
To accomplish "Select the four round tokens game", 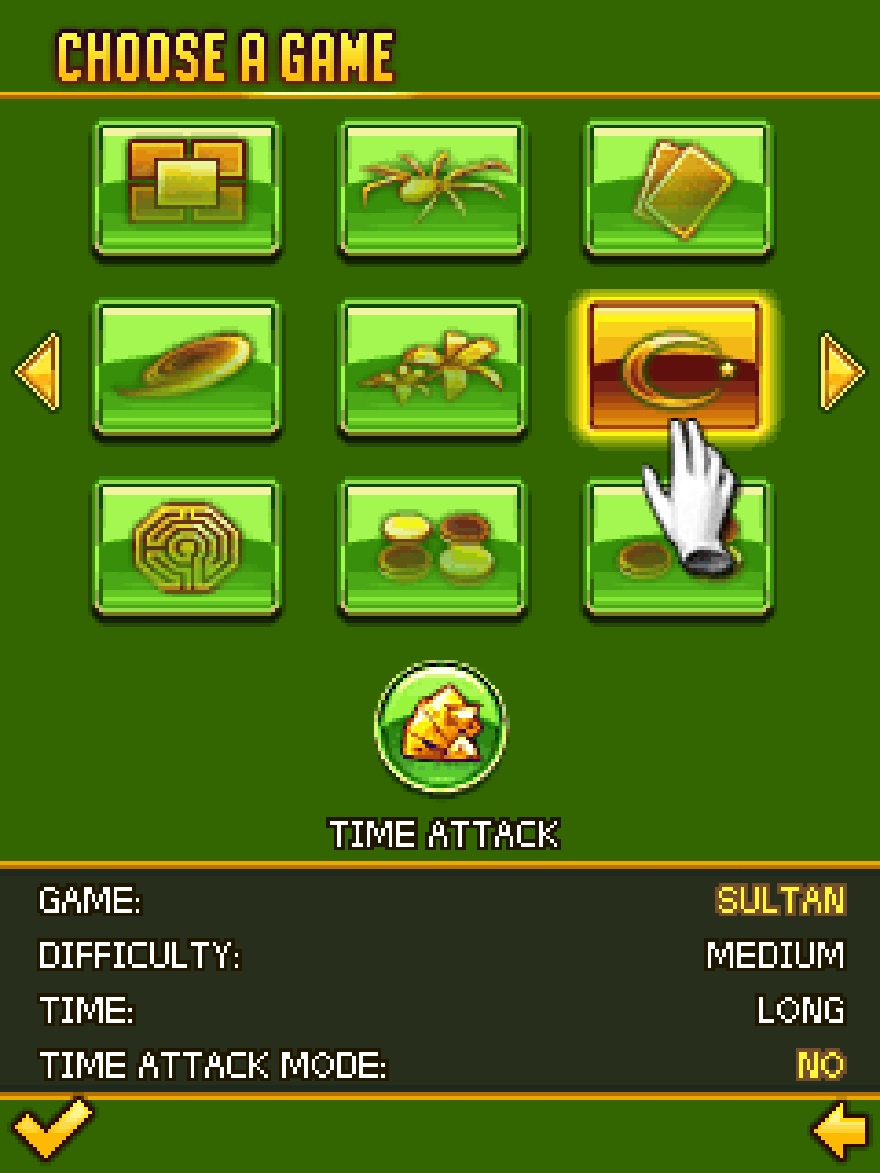I will click(x=432, y=547).
